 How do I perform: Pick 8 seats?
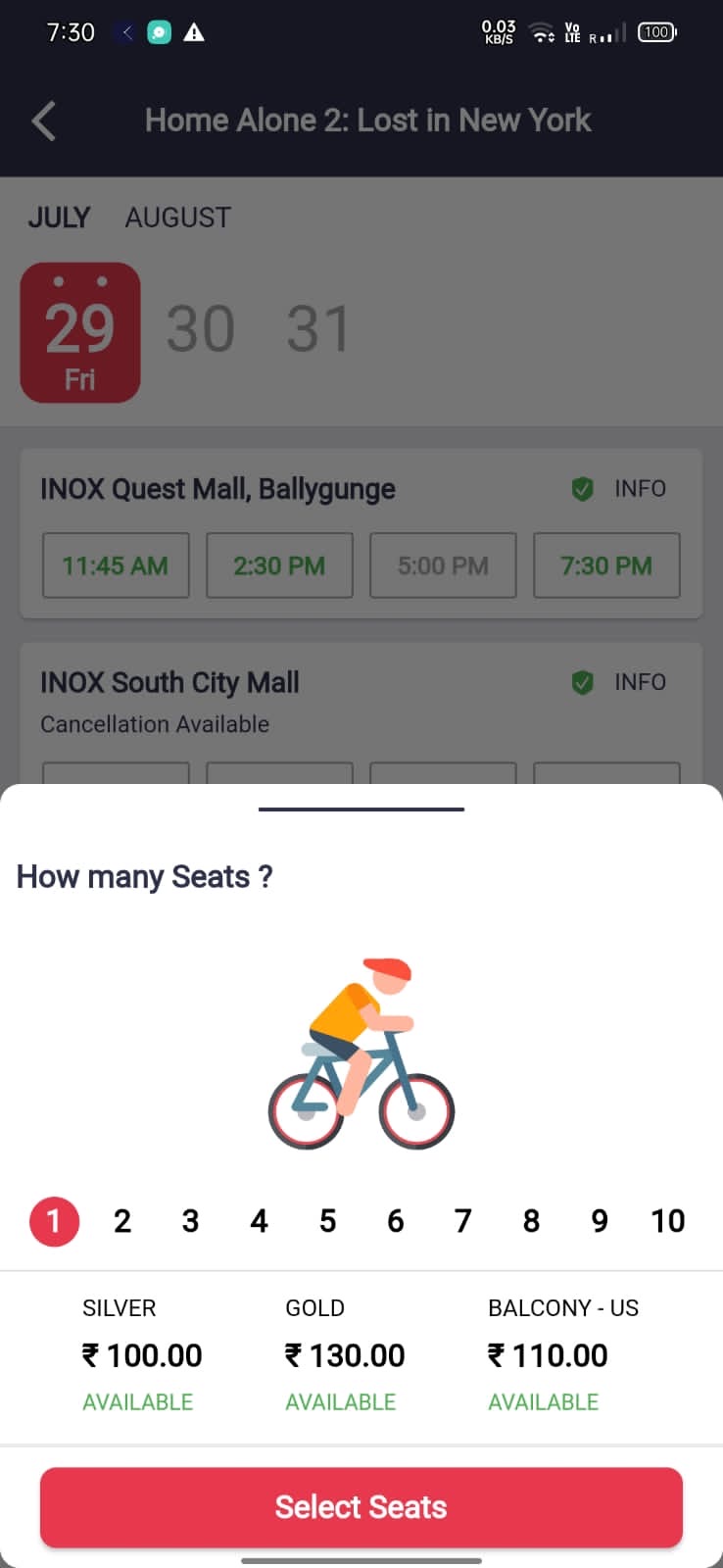(x=531, y=1221)
